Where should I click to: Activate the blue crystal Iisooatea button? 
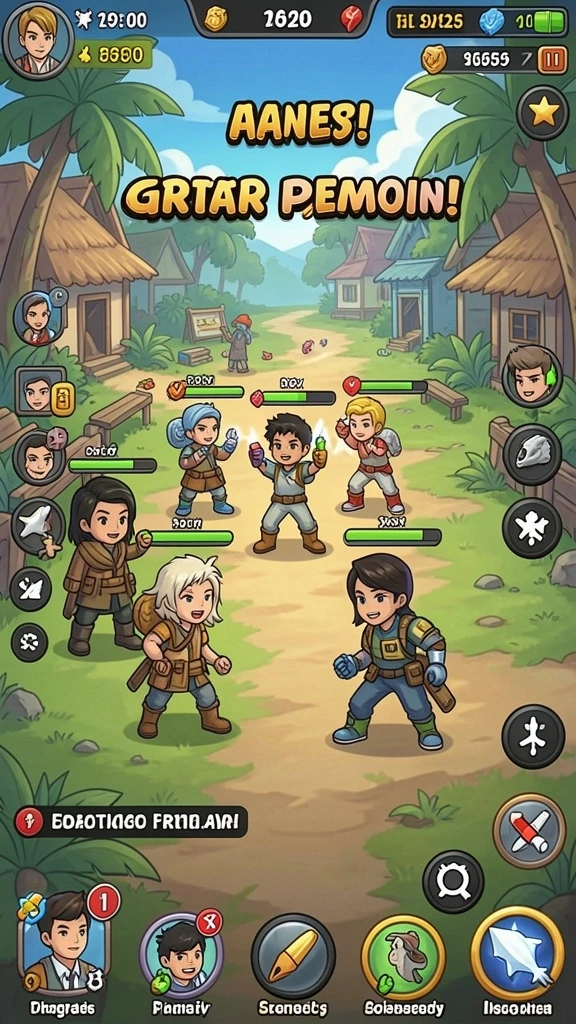click(517, 953)
